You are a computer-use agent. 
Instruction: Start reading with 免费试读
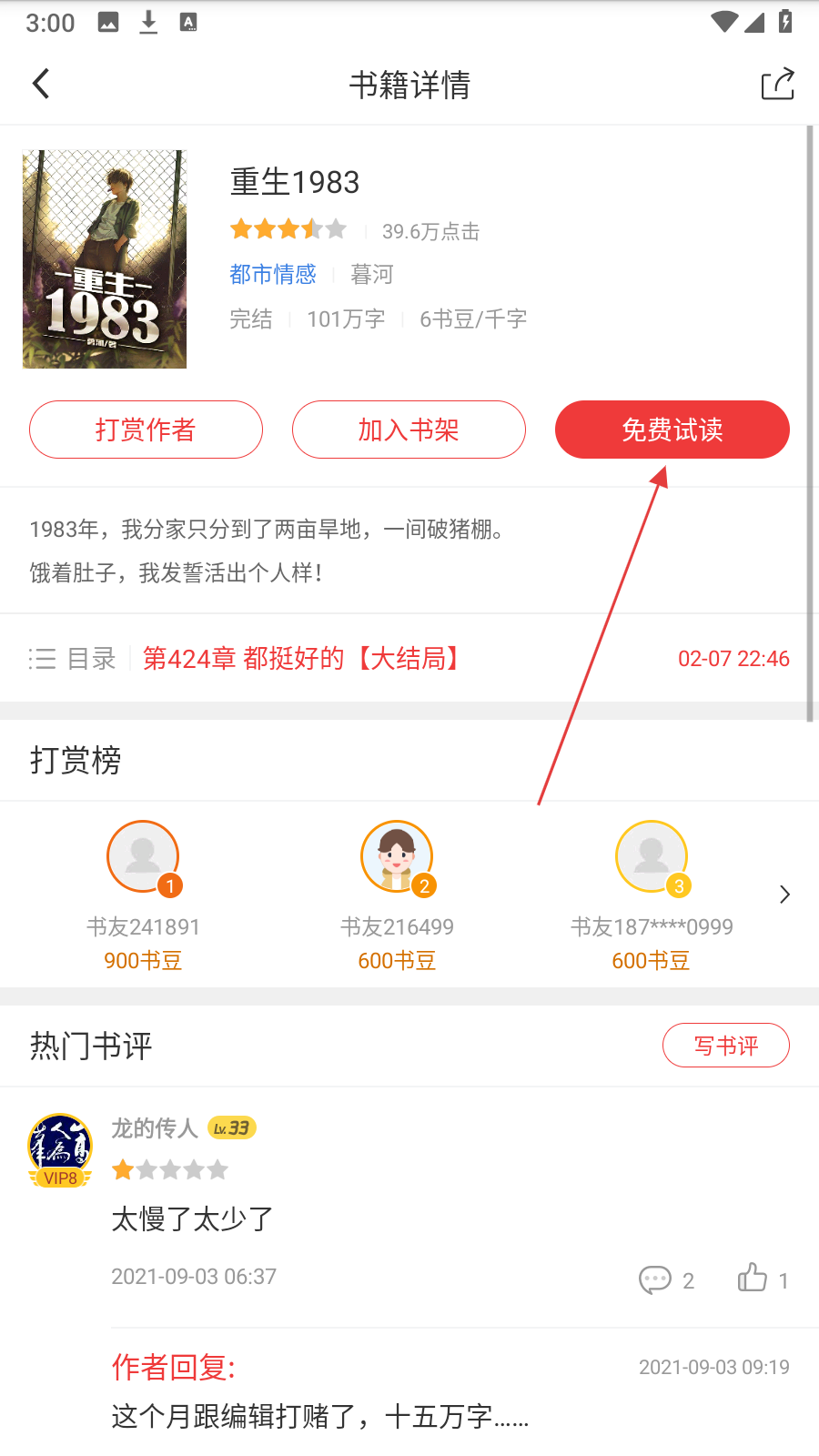coord(672,430)
